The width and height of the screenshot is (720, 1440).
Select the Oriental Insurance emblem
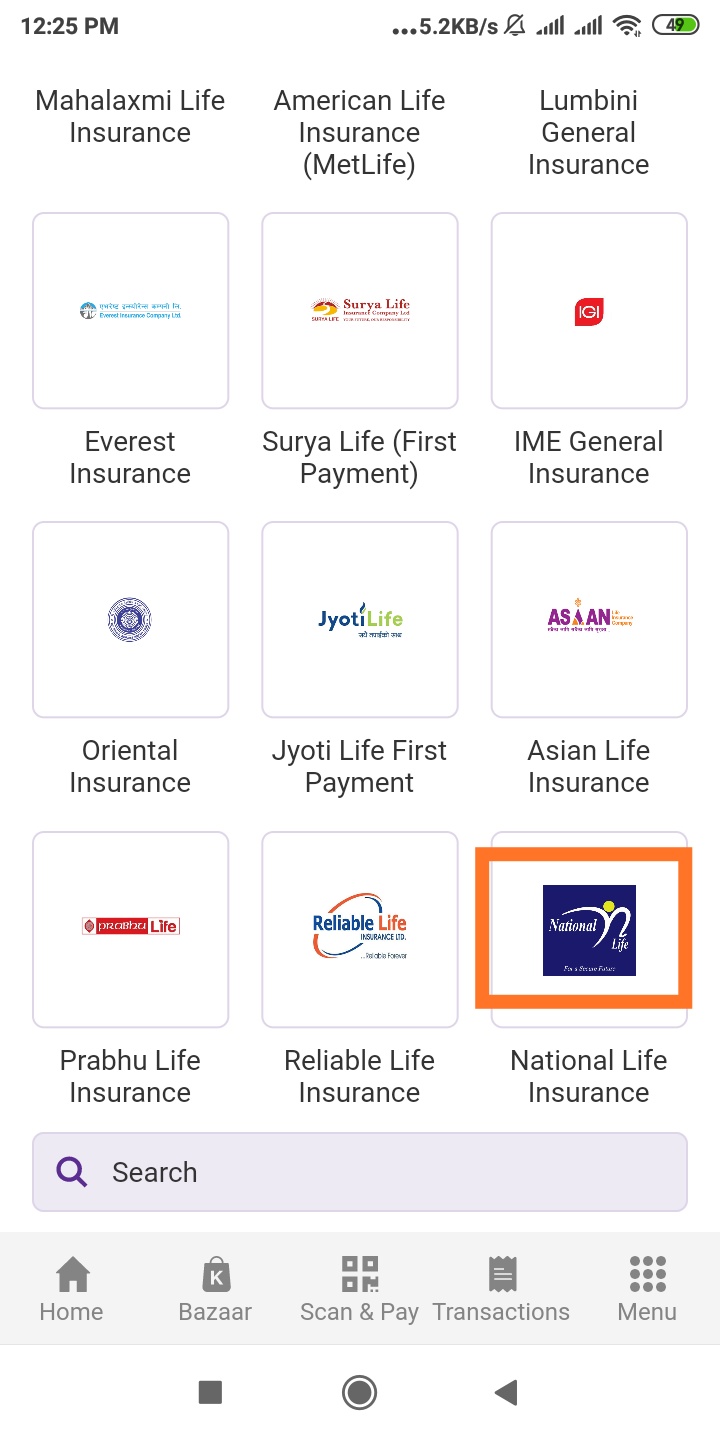130,619
